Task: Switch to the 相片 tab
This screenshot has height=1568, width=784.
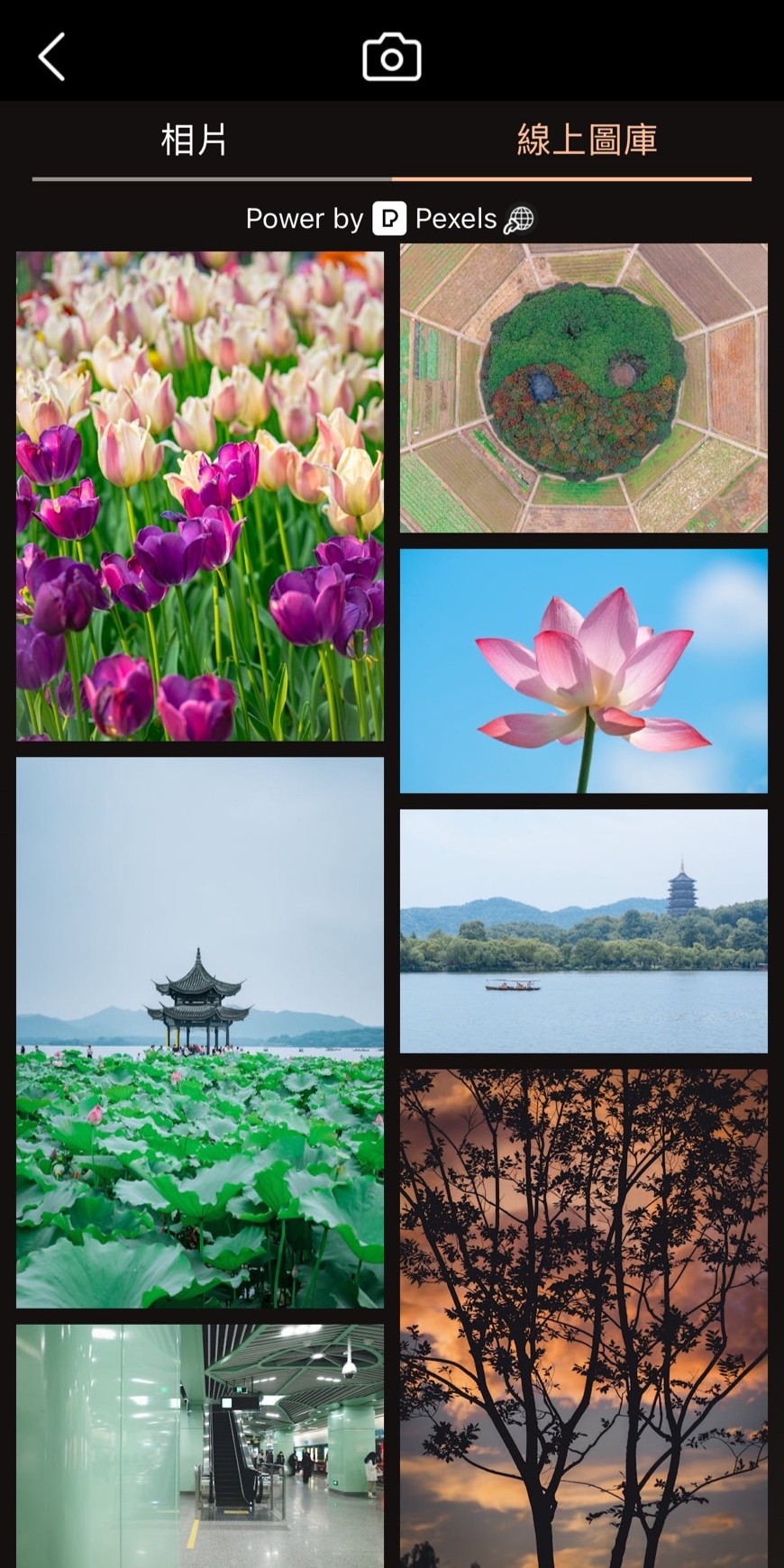Action: coord(194,141)
